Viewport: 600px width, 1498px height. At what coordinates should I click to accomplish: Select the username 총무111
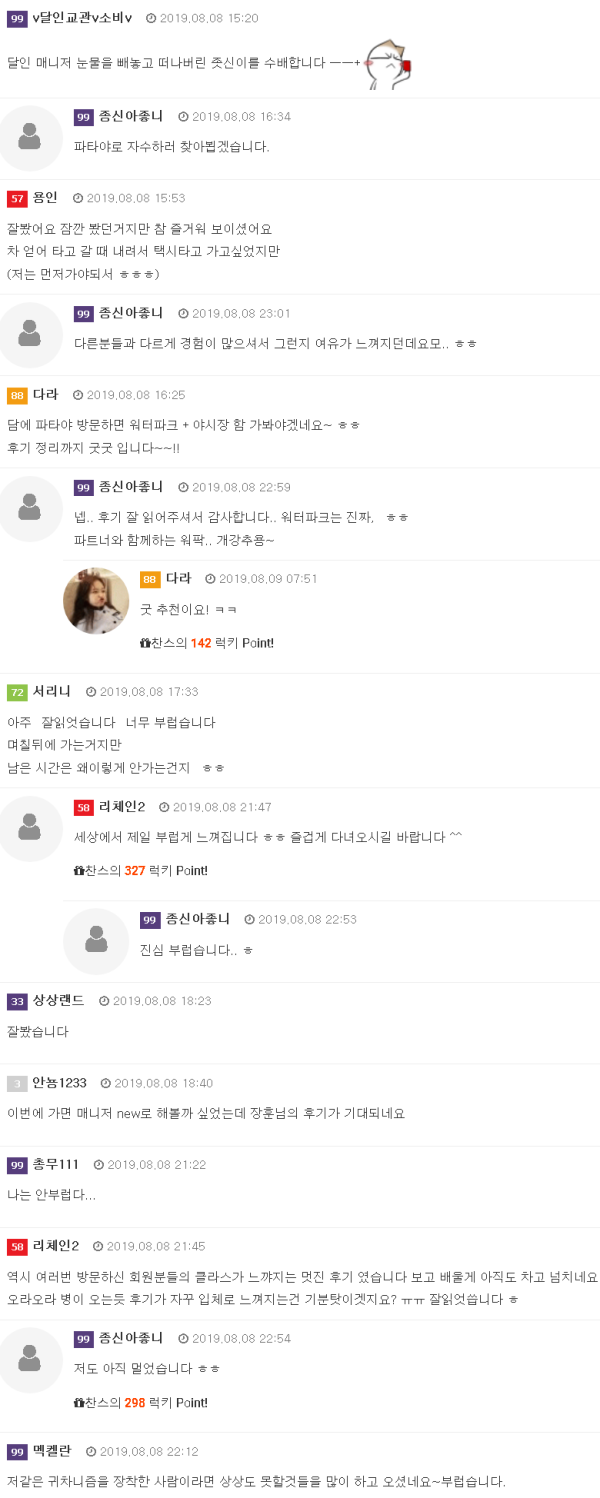(55, 1164)
